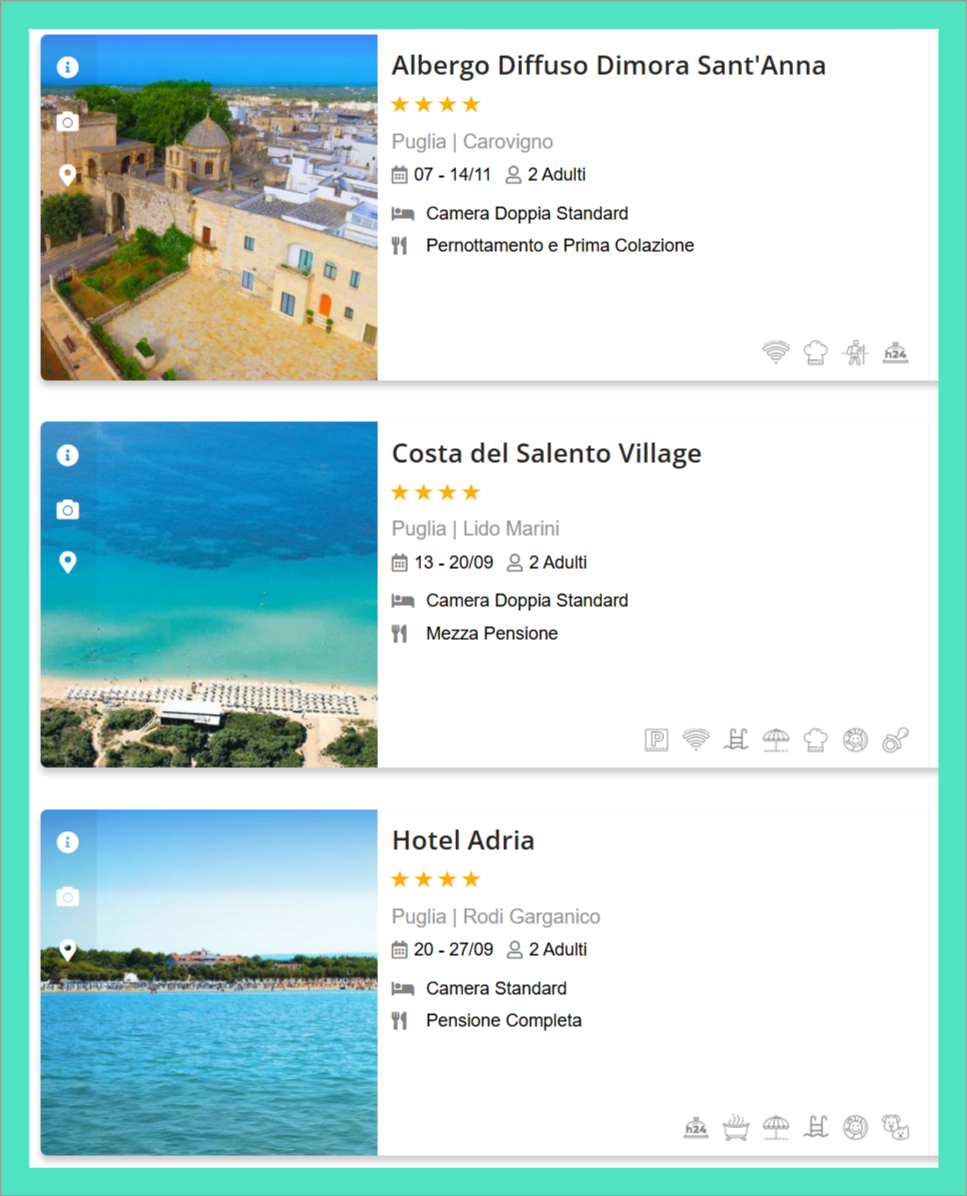Show Costa del Salento Village on the map

tap(68, 562)
